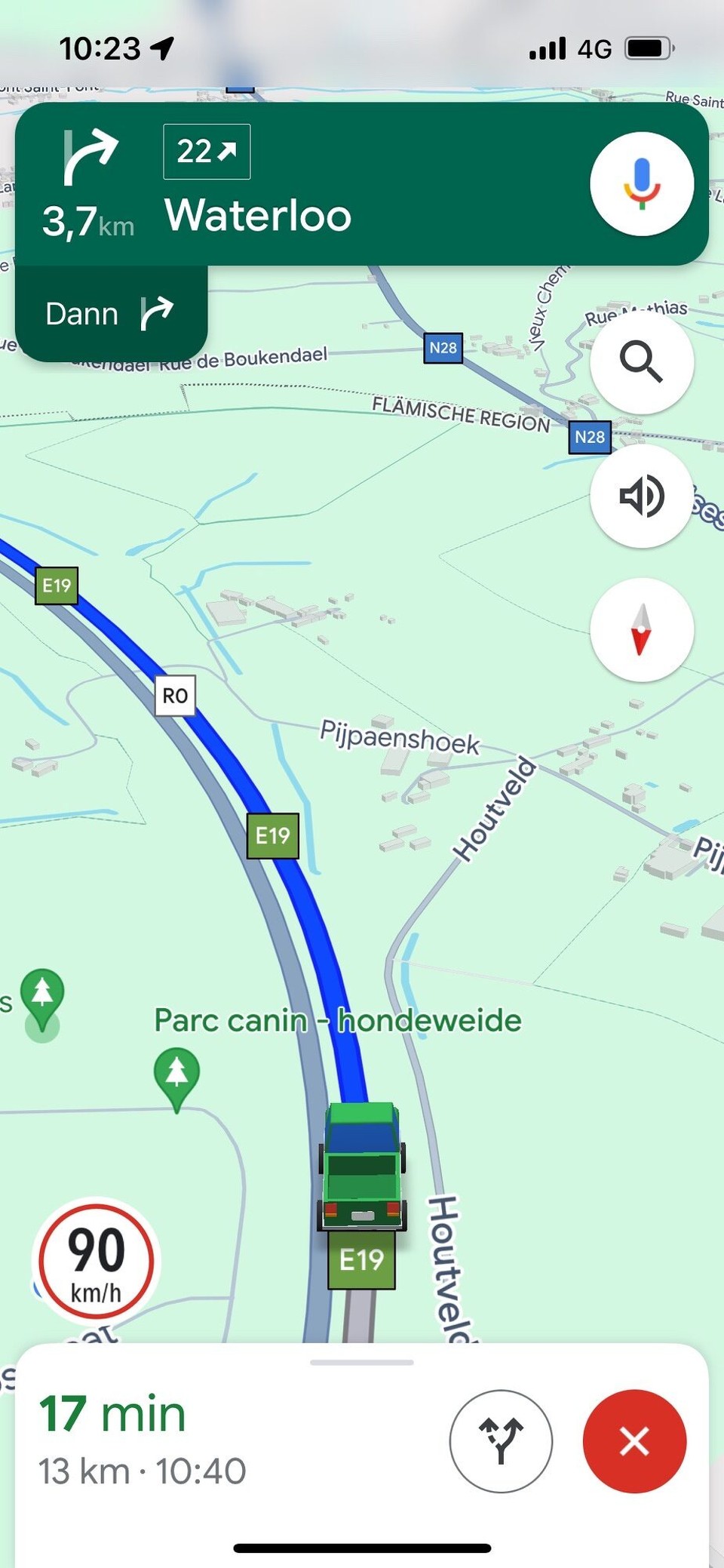Screen dimensions: 724x1568
Task: Tap the microphone voice assistant button
Action: point(641,184)
